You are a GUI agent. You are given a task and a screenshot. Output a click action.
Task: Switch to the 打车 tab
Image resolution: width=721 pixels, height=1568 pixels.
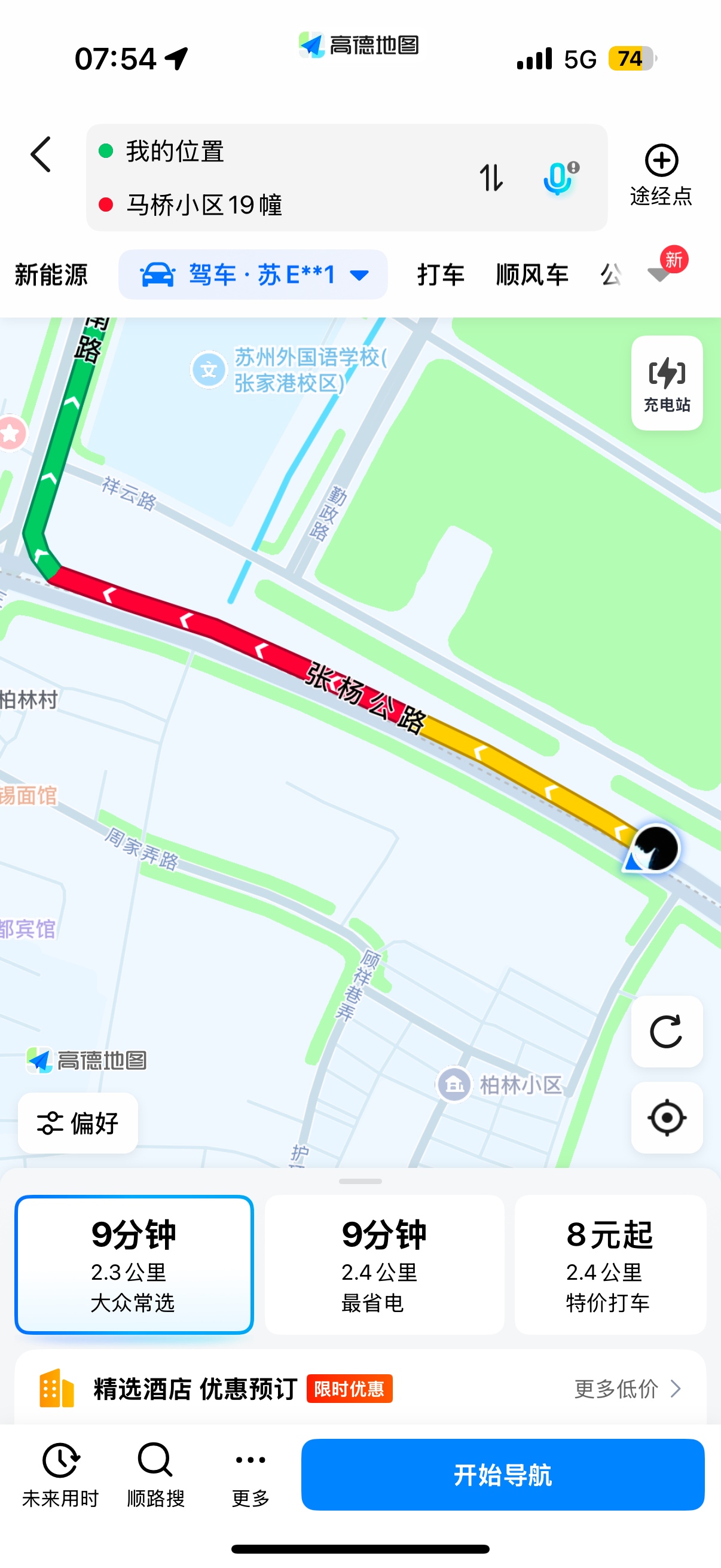[x=441, y=274]
